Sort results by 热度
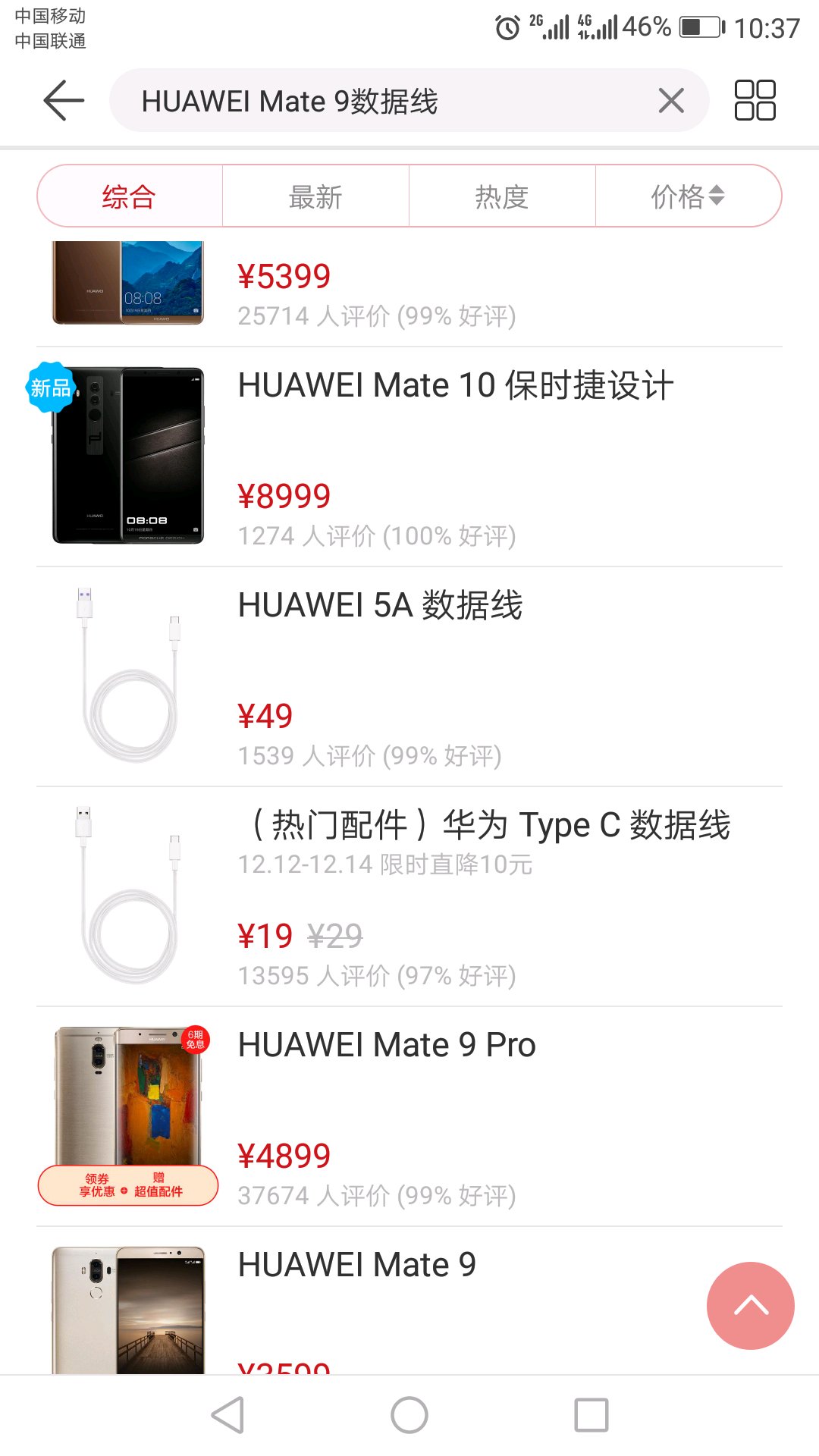The height and width of the screenshot is (1456, 819). click(x=502, y=196)
